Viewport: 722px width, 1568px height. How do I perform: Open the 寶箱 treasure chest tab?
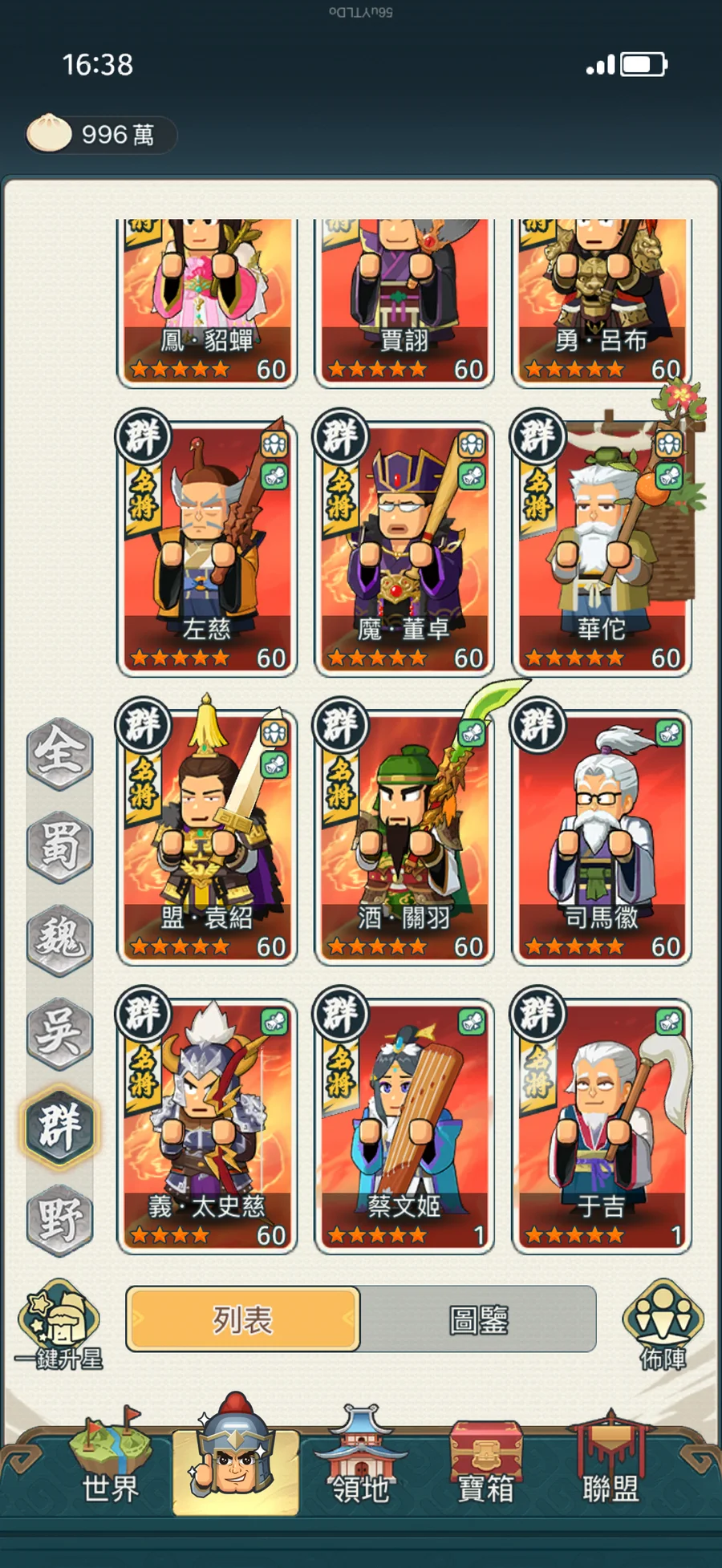485,1468
